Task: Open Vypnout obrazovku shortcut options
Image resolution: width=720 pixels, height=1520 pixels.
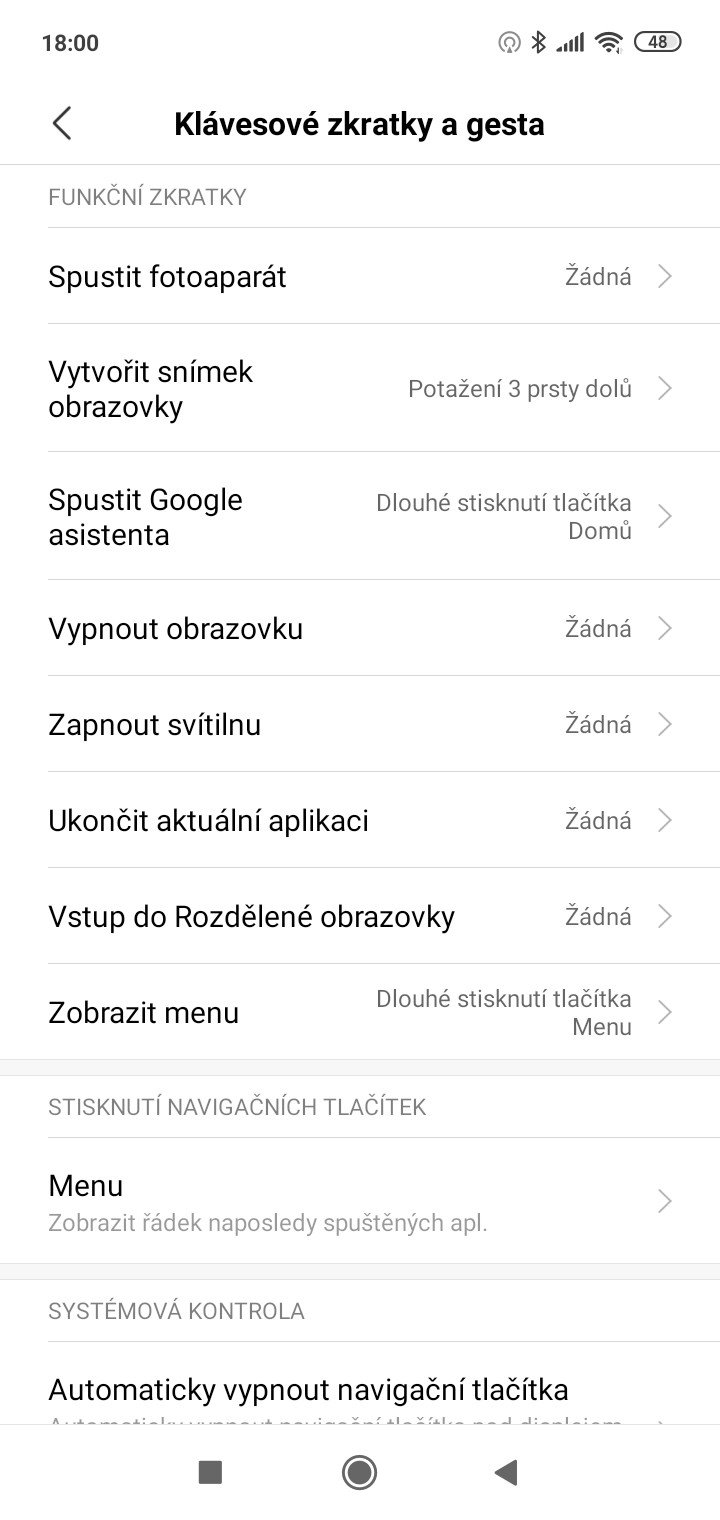Action: (360, 628)
